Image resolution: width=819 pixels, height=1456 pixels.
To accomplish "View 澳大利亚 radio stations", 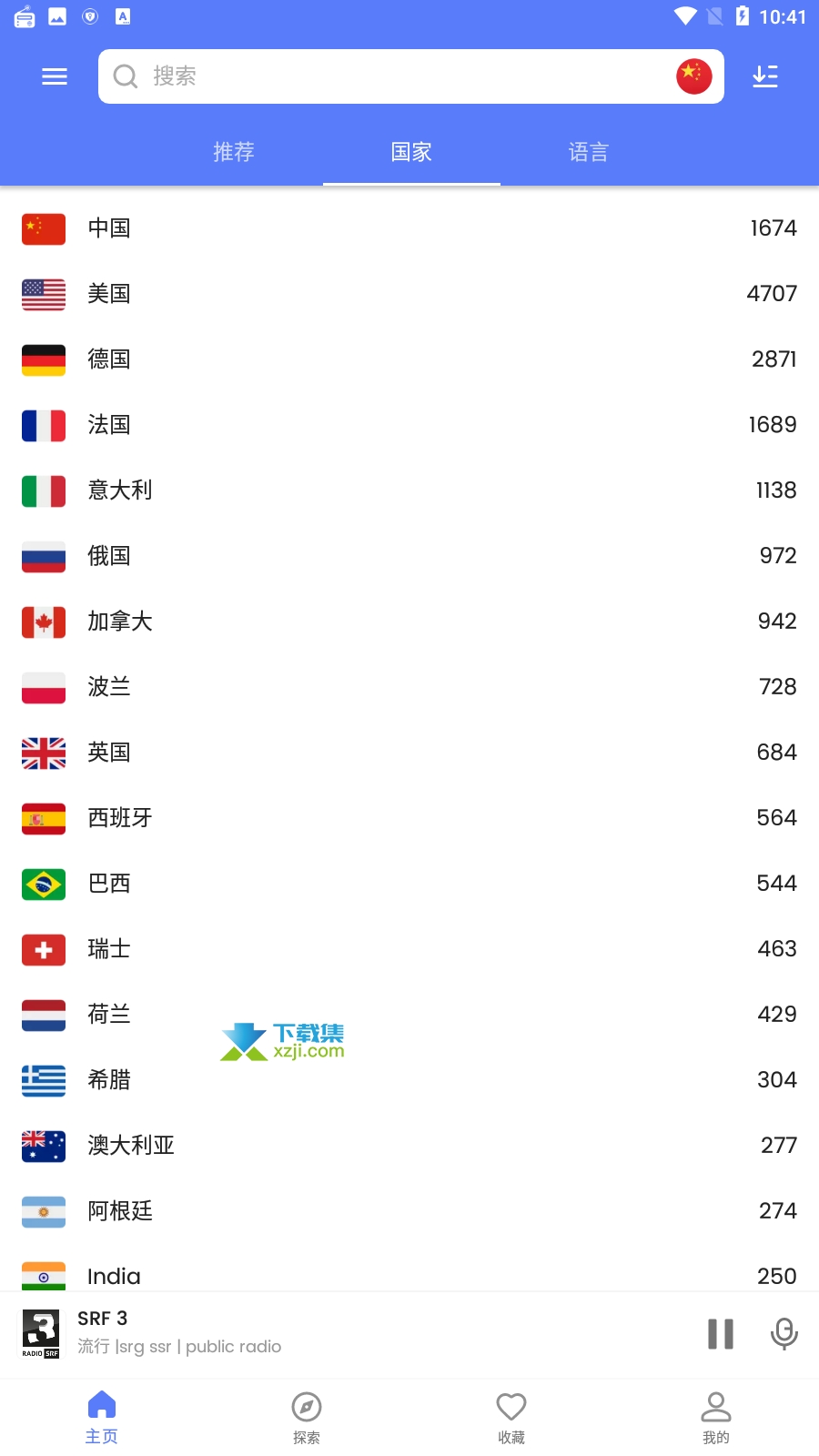I will pyautogui.click(x=409, y=1146).
